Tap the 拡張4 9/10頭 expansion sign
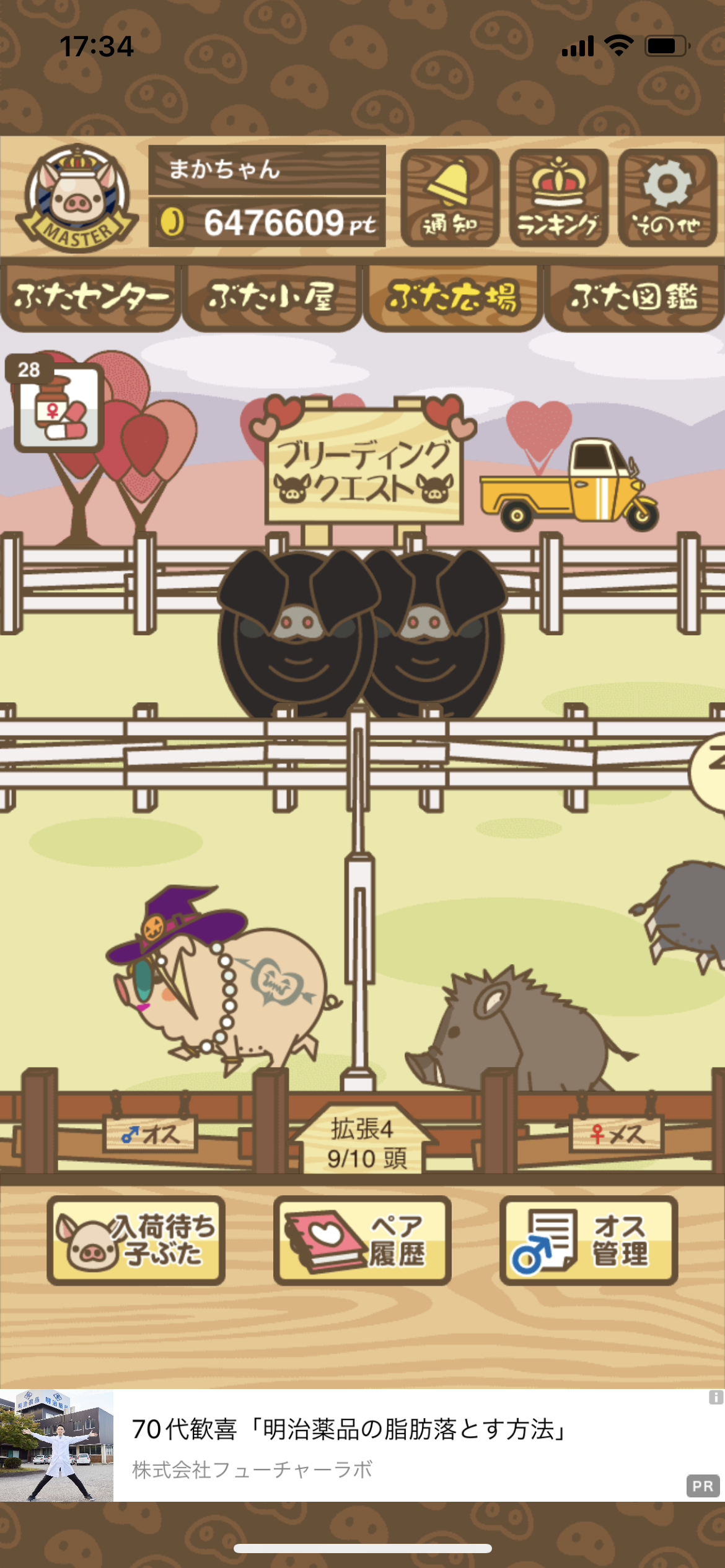The height and width of the screenshot is (1568, 725). point(363,1141)
